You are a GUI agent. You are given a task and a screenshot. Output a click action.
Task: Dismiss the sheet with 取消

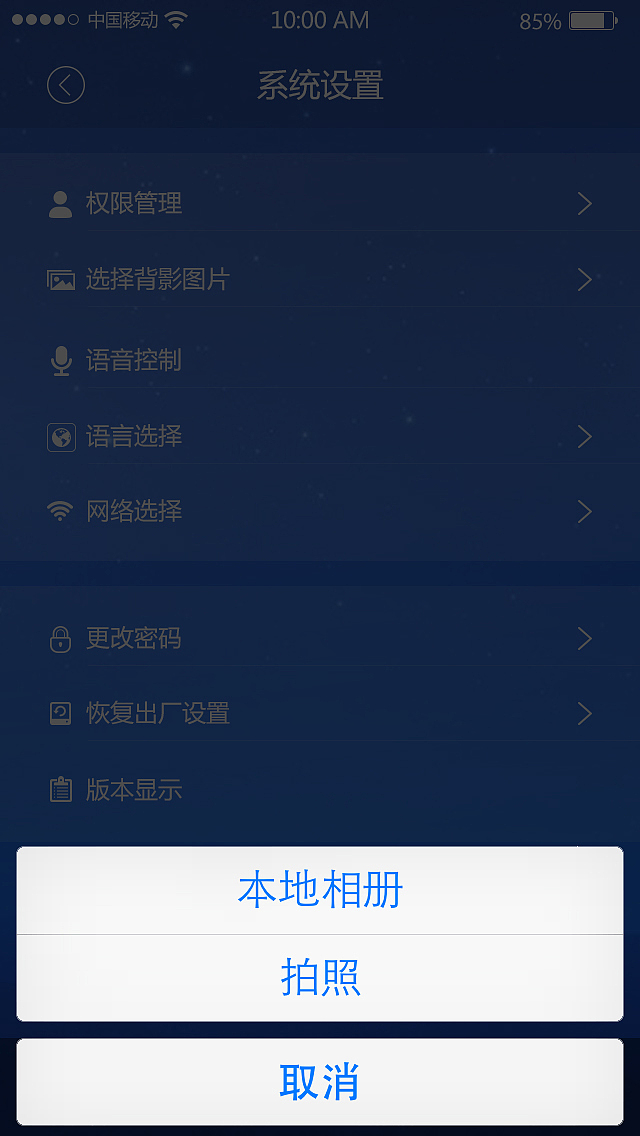coord(320,1082)
